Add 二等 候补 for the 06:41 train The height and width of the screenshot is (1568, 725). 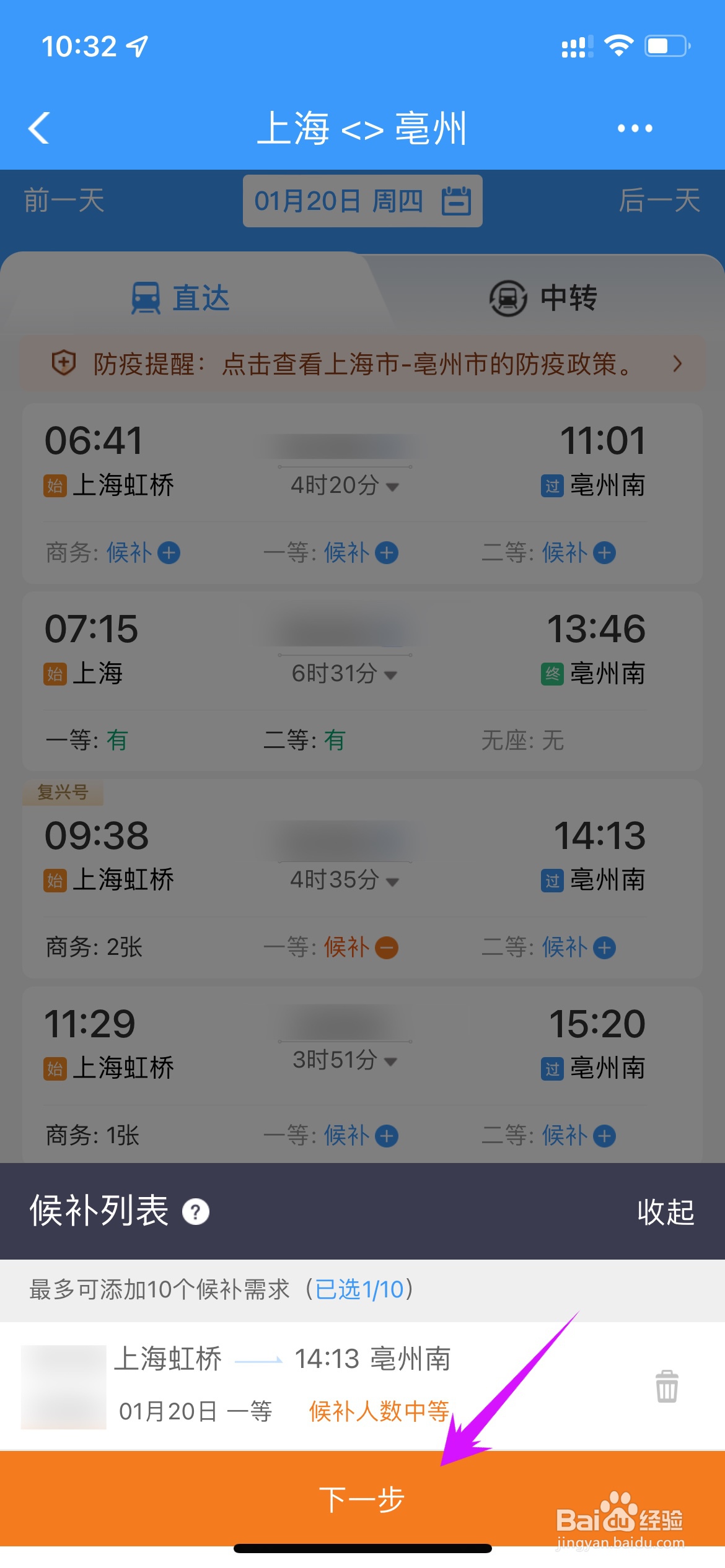(604, 552)
